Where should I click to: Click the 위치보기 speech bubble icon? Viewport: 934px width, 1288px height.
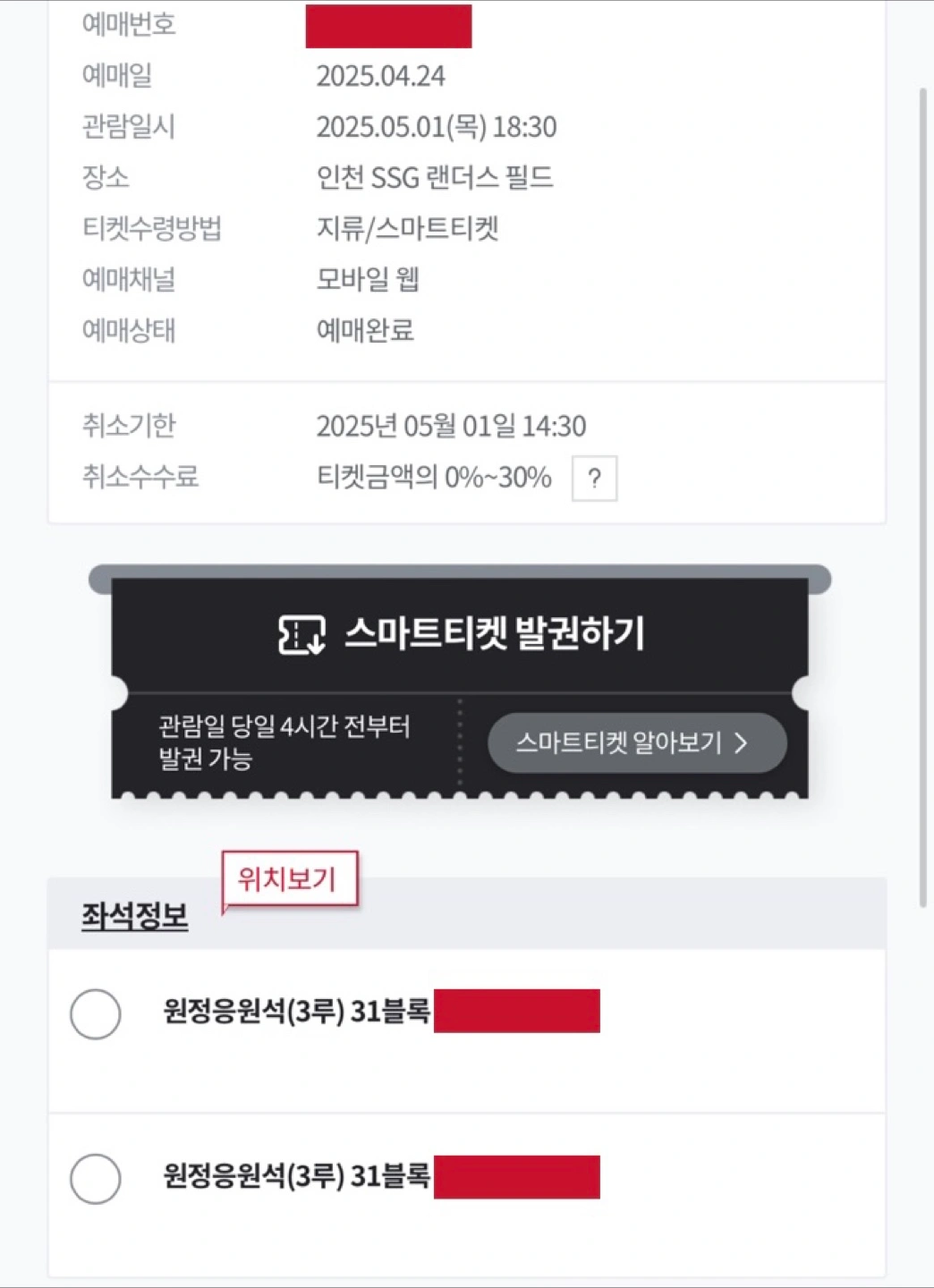click(291, 878)
